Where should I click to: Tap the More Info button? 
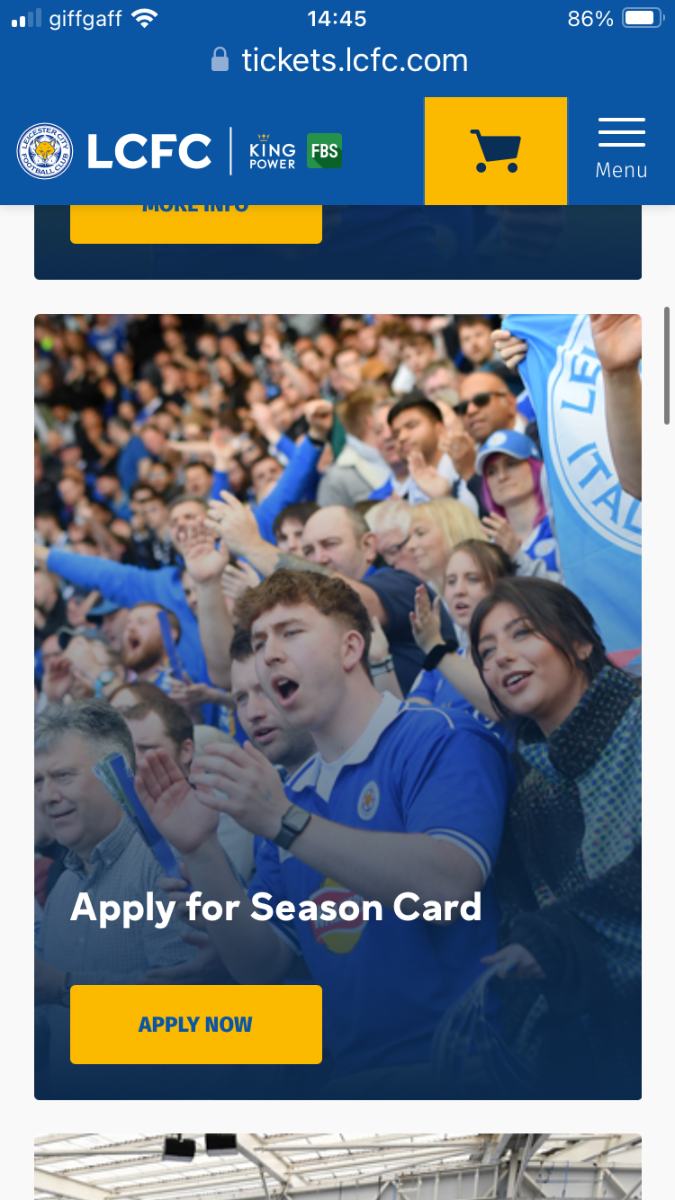coord(196,223)
